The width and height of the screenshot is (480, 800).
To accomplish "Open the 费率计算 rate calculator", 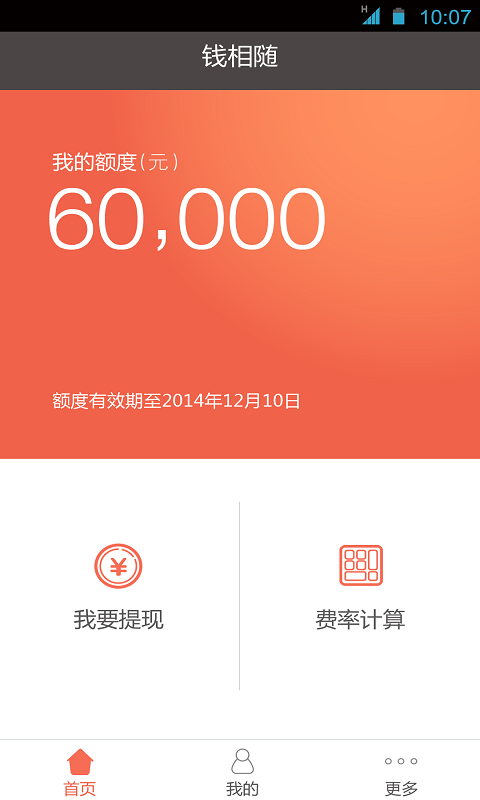I will (360, 588).
